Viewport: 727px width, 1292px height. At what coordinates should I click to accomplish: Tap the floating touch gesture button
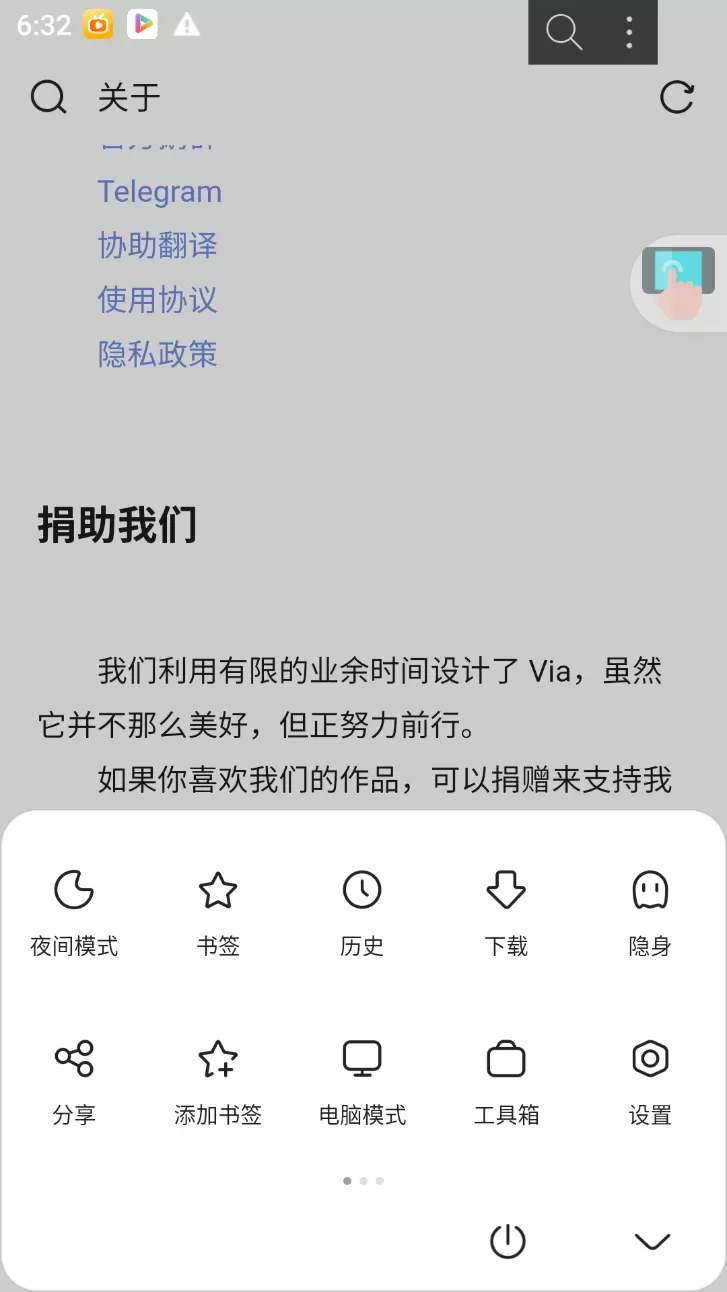pyautogui.click(x=679, y=284)
